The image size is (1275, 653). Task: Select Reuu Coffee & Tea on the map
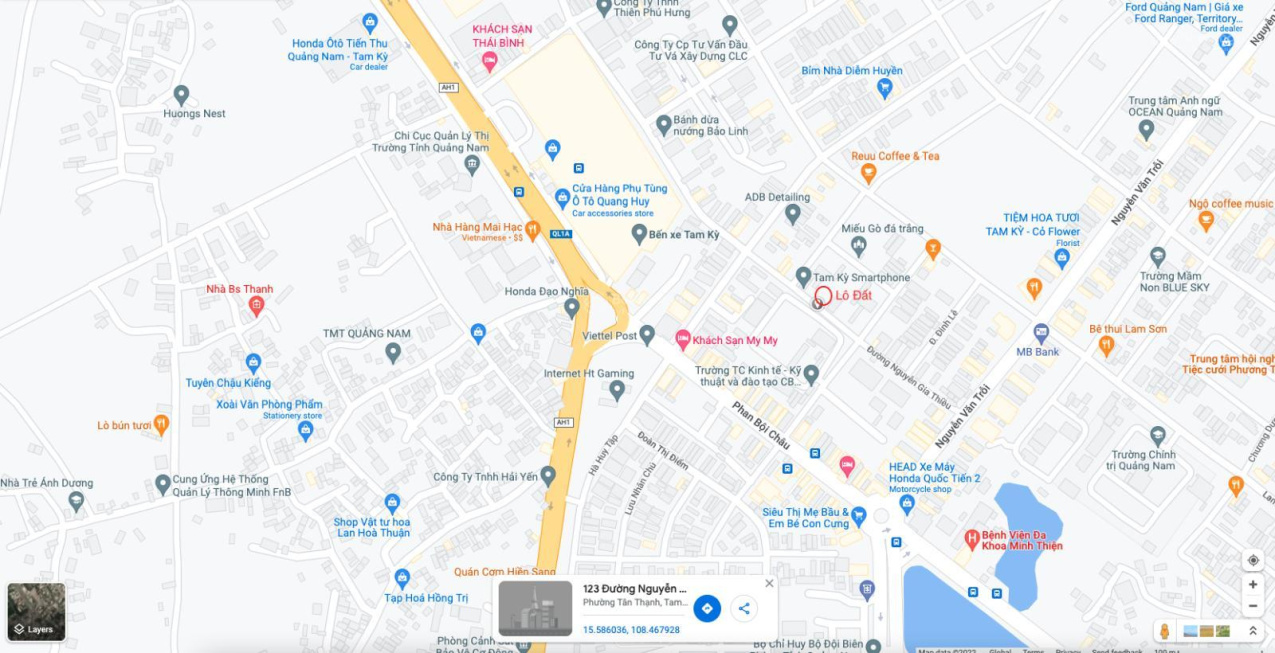(x=868, y=173)
